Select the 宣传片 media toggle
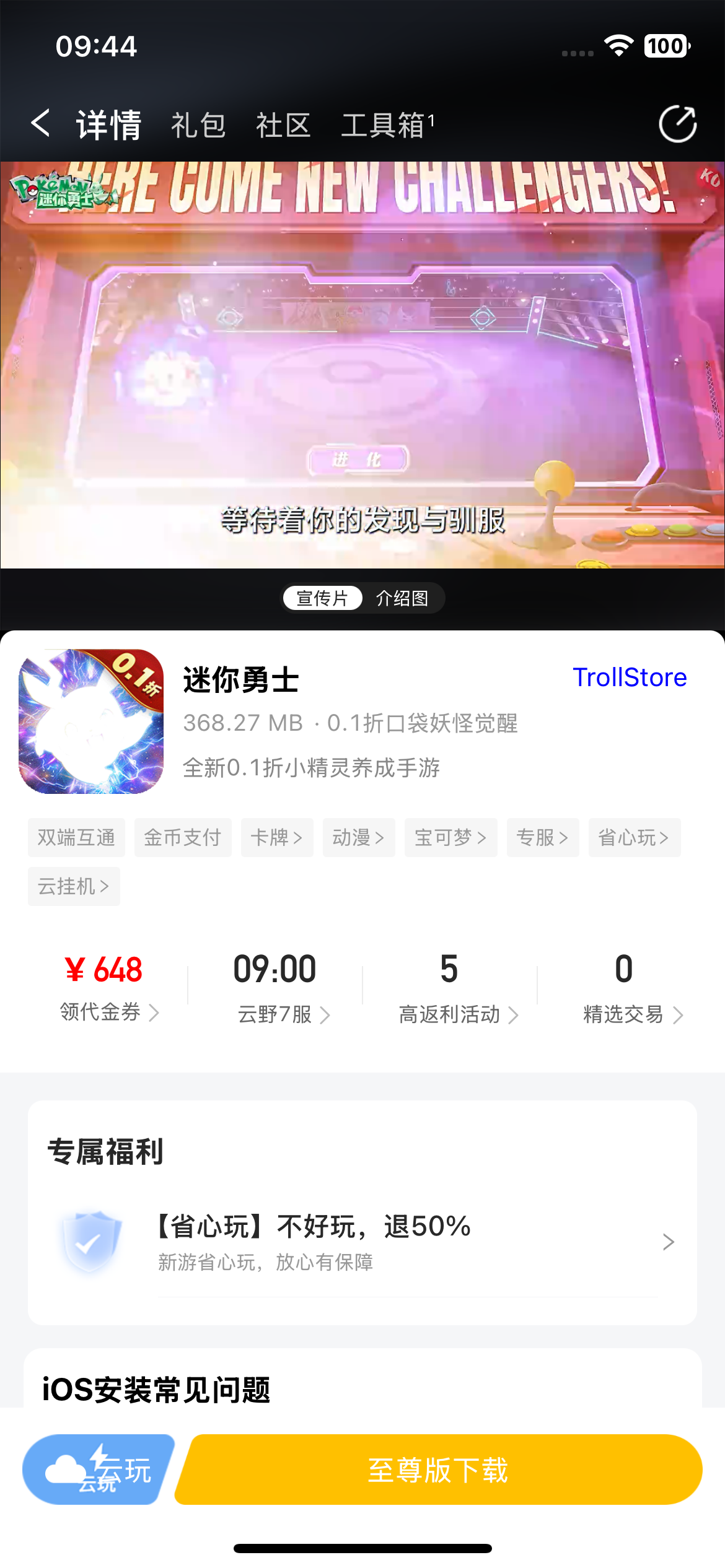The image size is (725, 1568). pyautogui.click(x=322, y=598)
